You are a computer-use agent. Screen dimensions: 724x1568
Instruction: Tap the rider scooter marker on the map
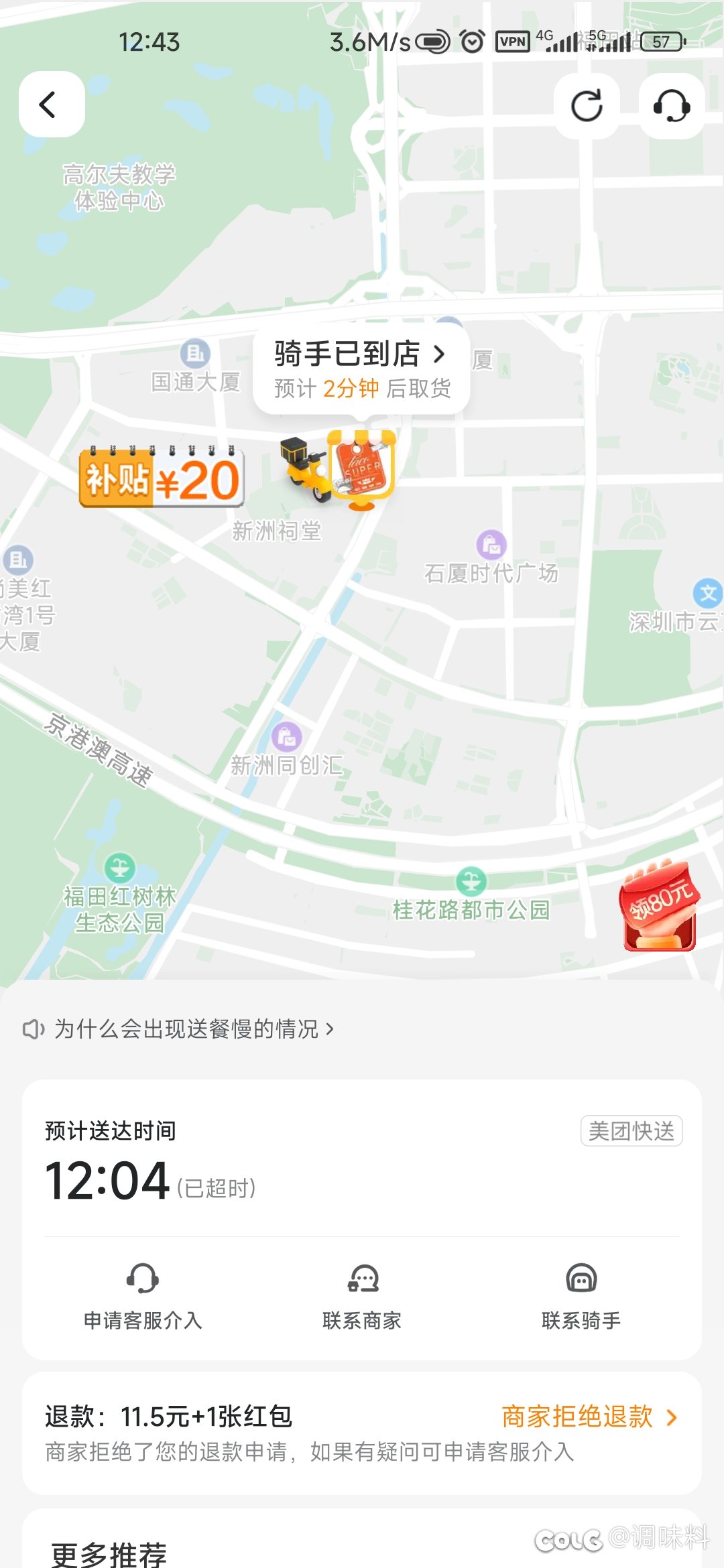point(306,469)
